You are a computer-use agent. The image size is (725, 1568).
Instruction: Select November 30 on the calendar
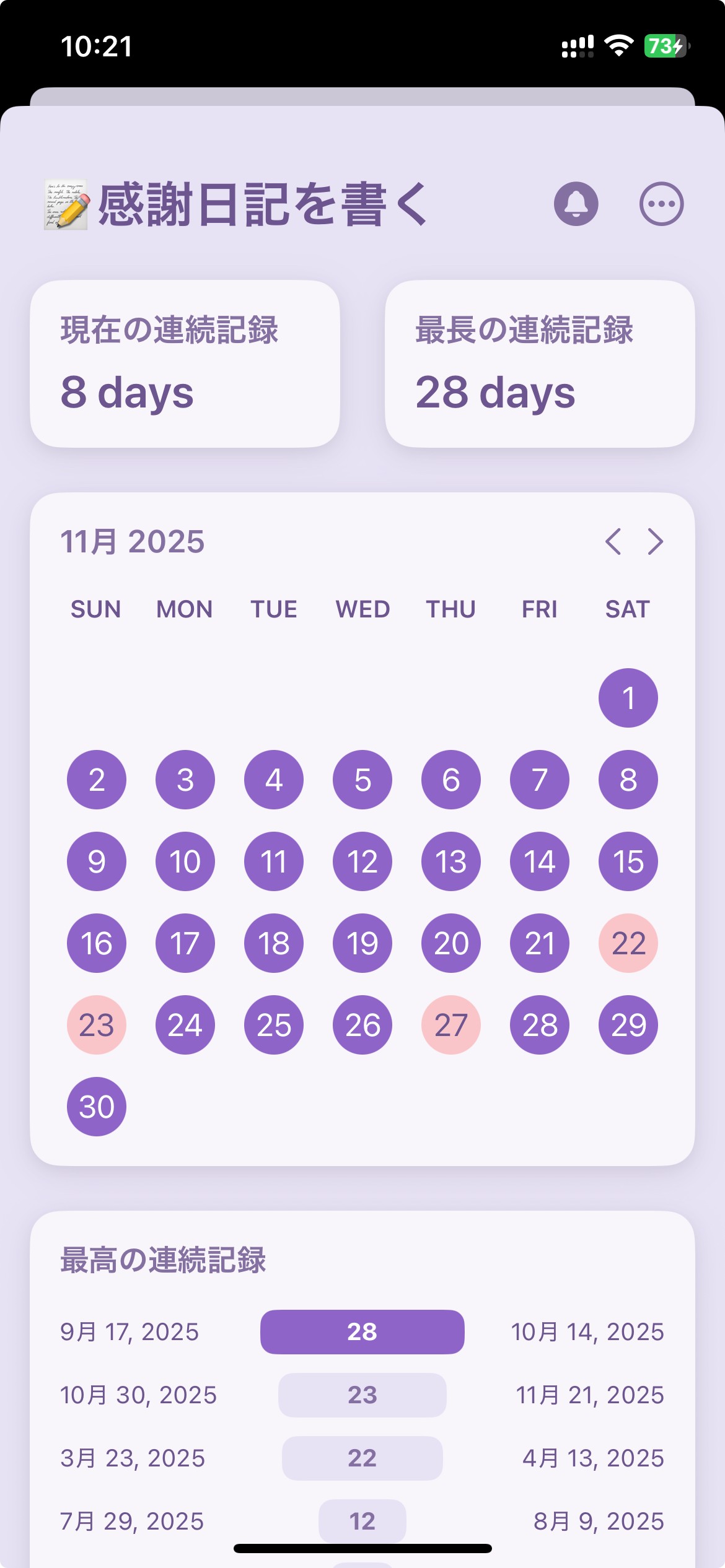click(96, 1107)
